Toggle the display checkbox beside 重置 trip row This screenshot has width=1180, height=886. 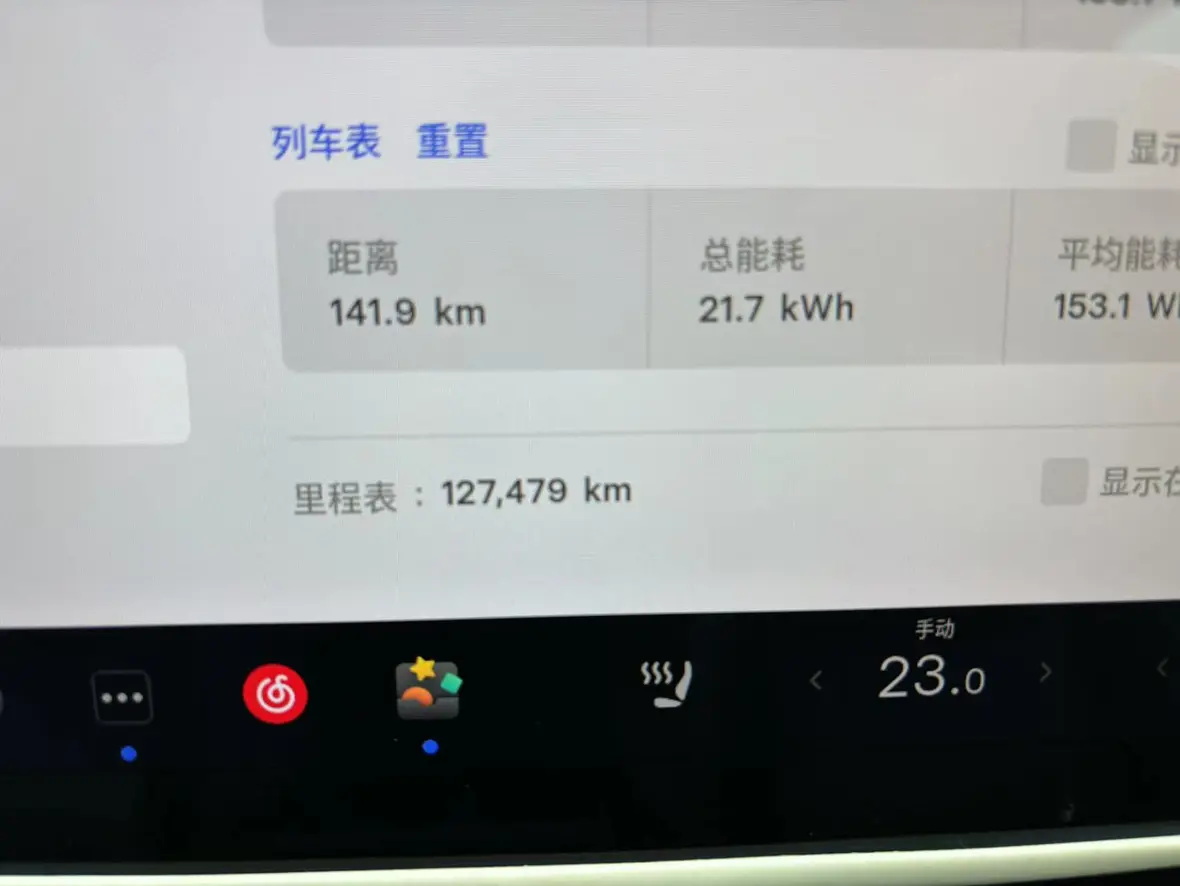point(1089,147)
